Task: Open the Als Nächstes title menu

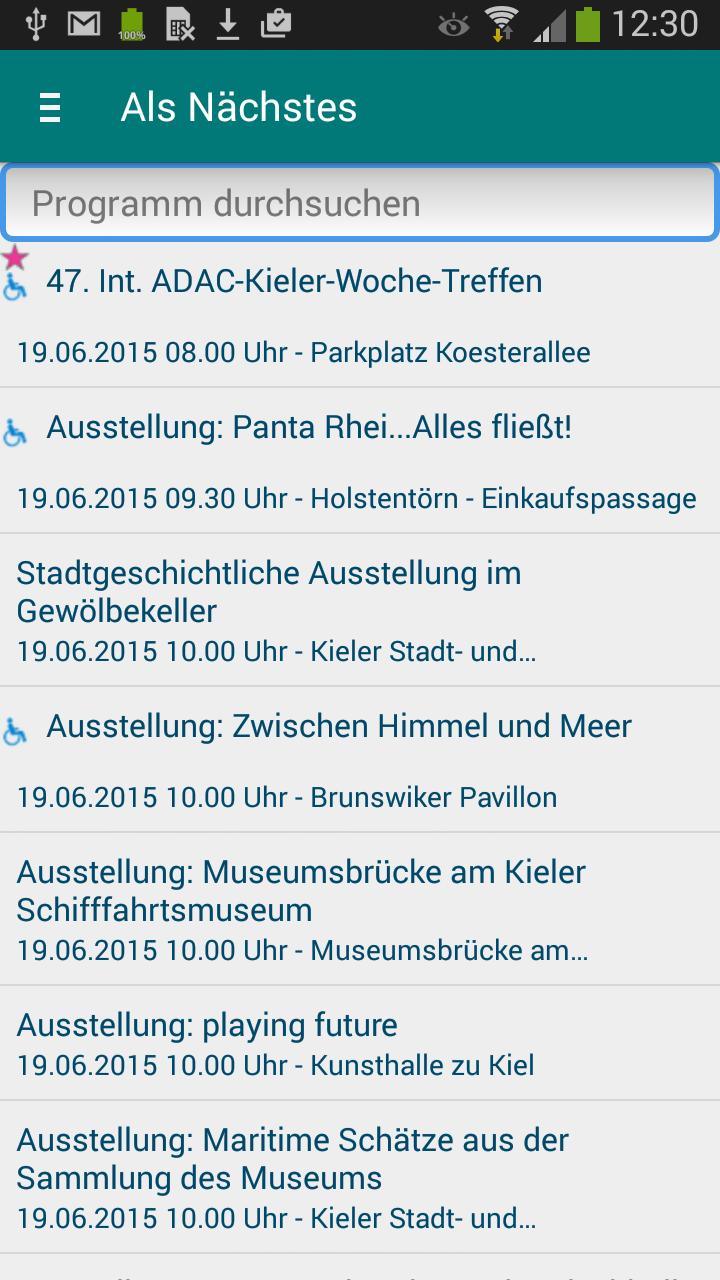Action: (239, 107)
